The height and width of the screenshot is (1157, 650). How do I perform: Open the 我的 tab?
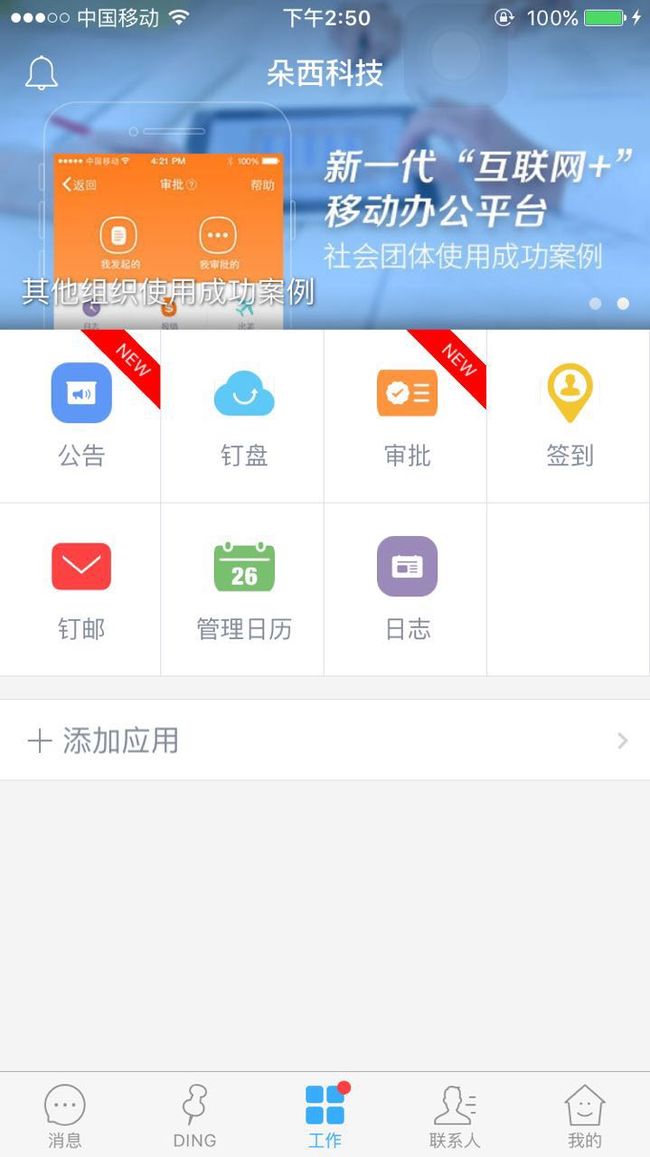[584, 1116]
